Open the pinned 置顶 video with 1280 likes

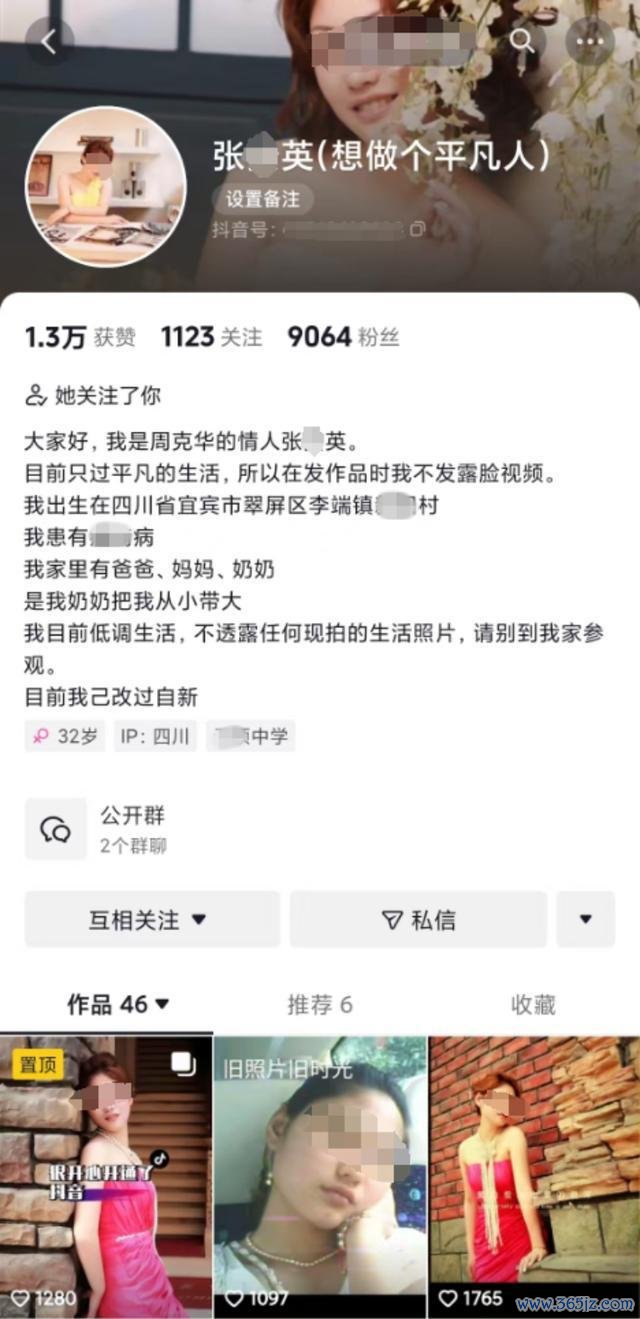click(106, 1178)
